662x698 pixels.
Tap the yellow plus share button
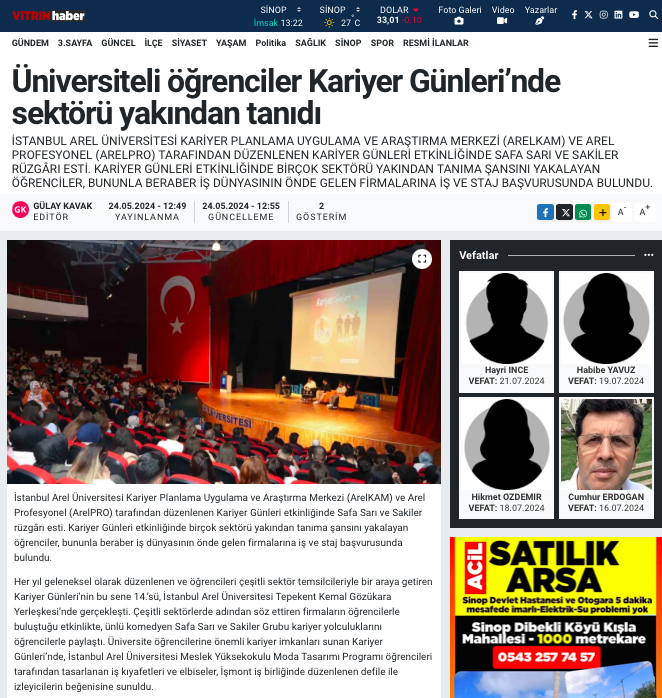[x=602, y=212]
